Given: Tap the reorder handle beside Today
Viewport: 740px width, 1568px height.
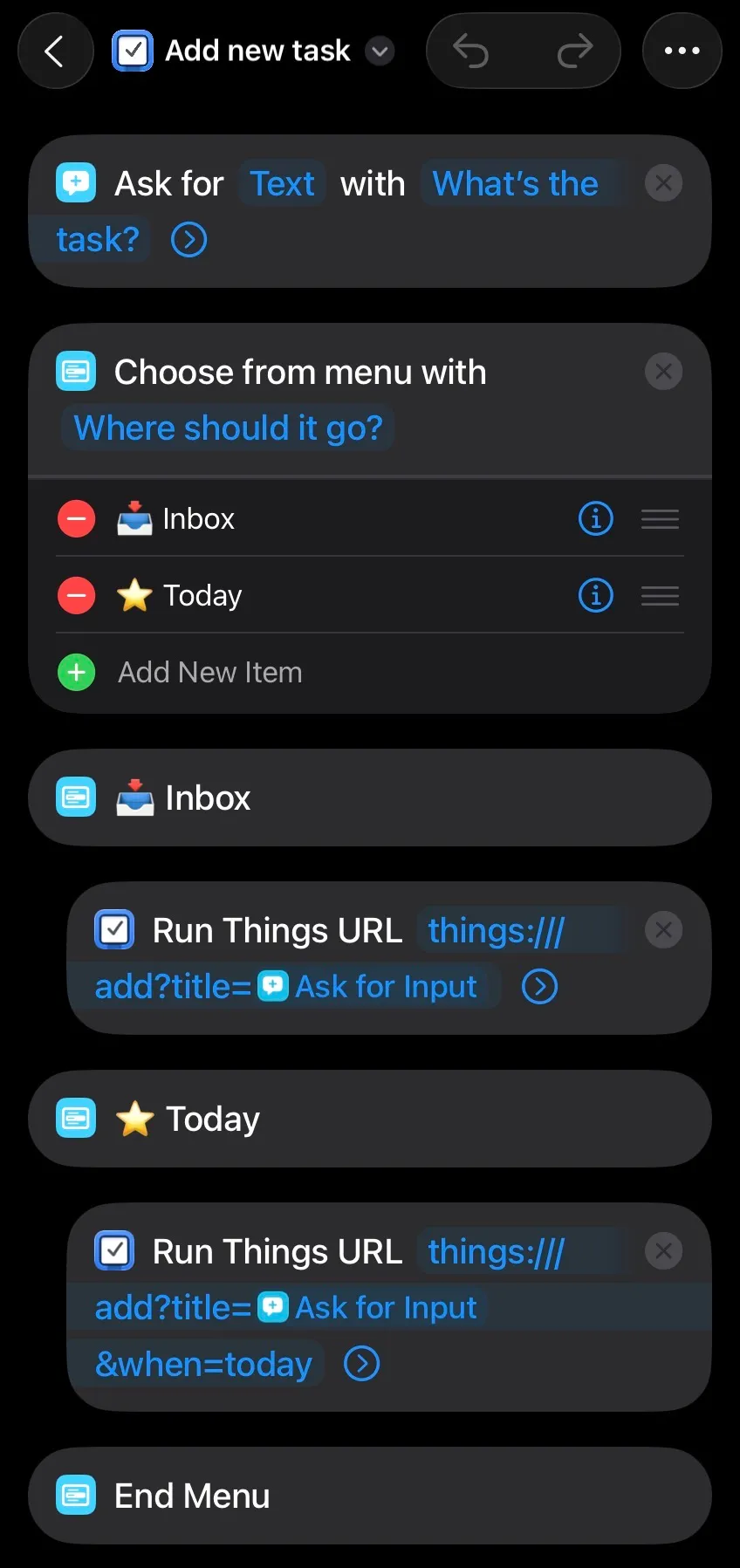Looking at the screenshot, I should coord(660,595).
